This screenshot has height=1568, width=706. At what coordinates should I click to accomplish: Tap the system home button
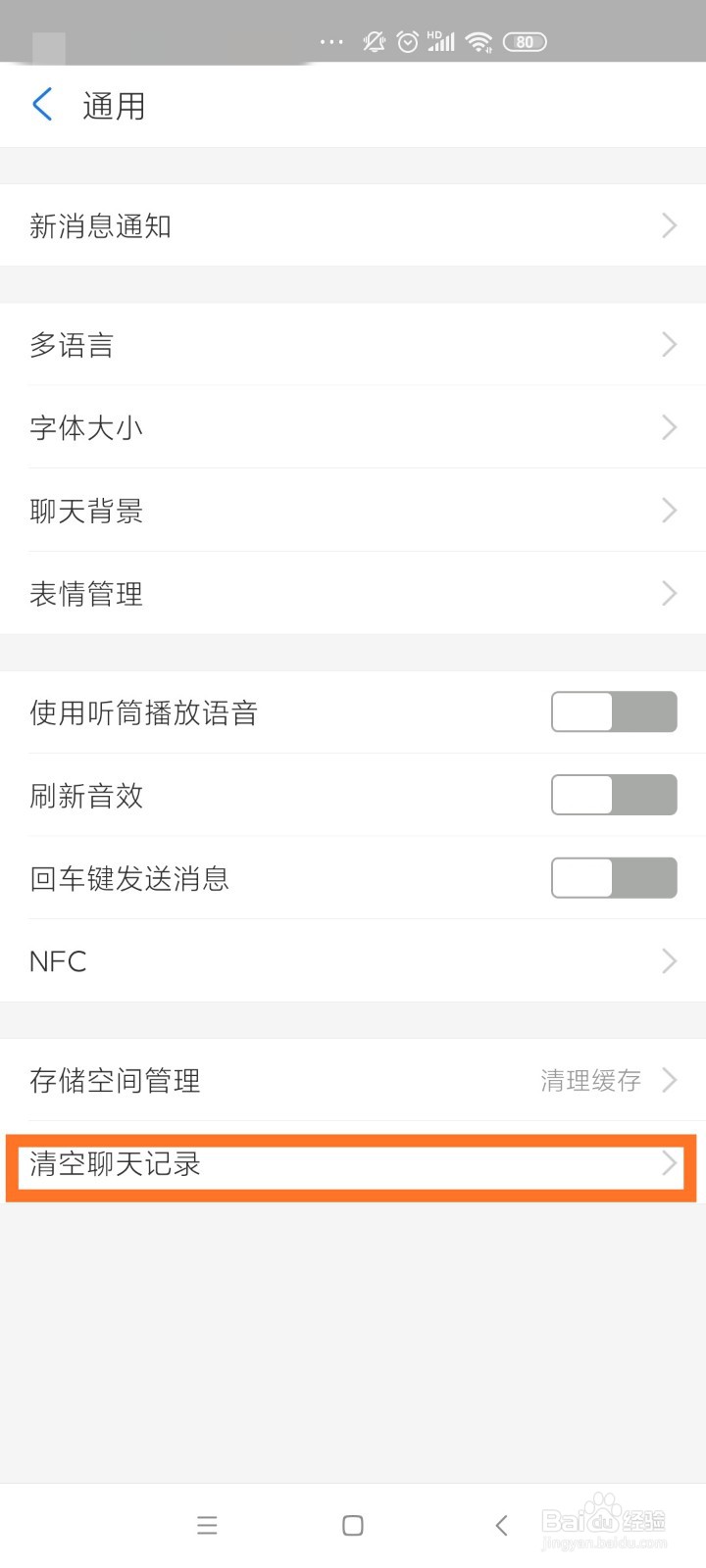tap(353, 1525)
